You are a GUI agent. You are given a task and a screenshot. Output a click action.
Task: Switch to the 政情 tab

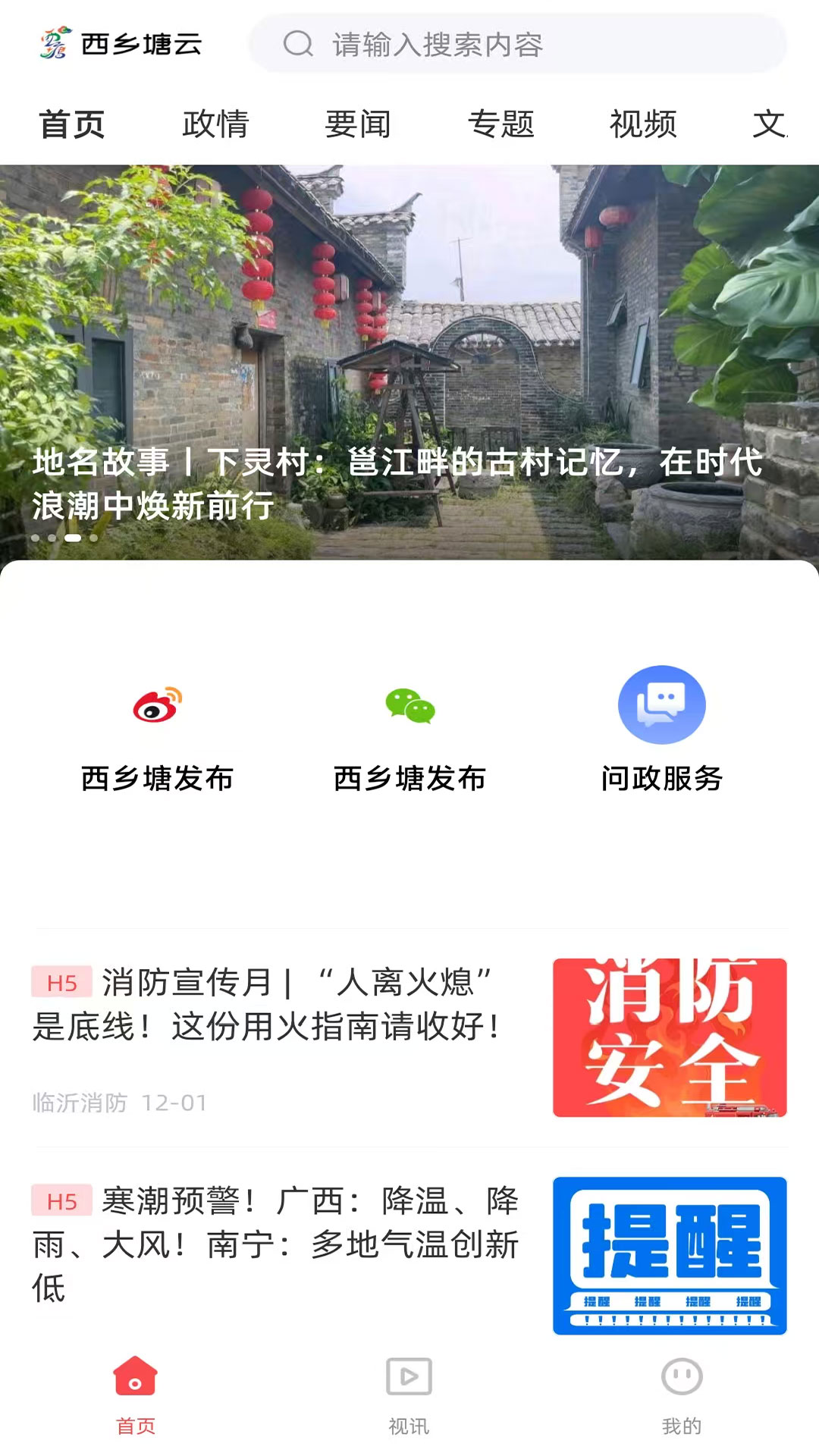[x=215, y=125]
